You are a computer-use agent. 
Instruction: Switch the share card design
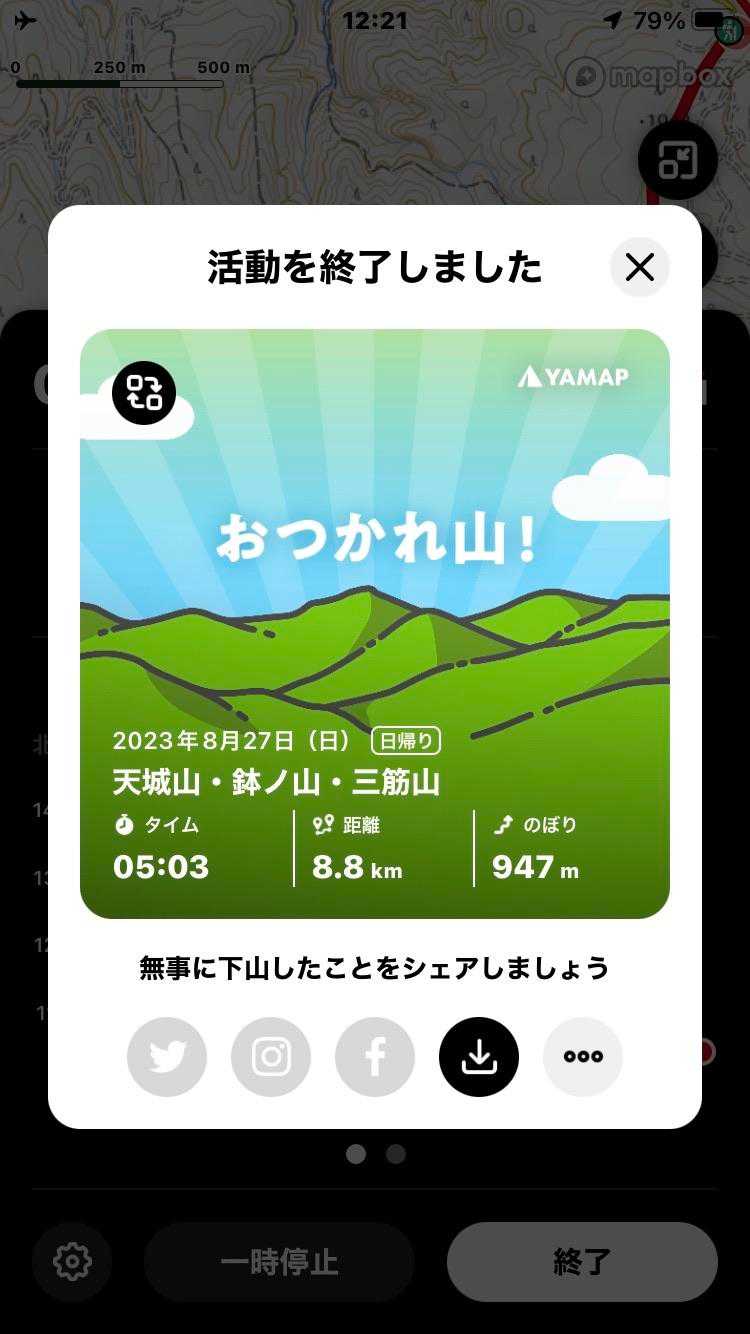[144, 393]
